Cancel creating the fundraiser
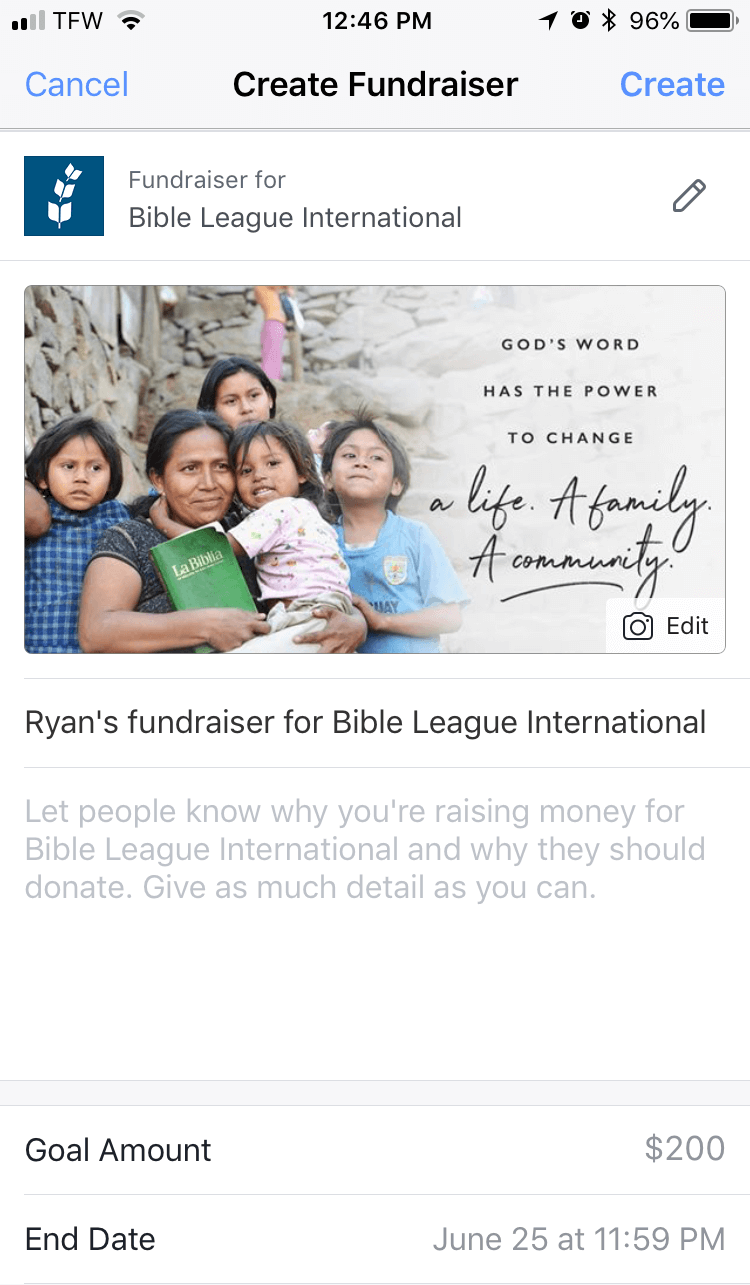 (x=77, y=85)
